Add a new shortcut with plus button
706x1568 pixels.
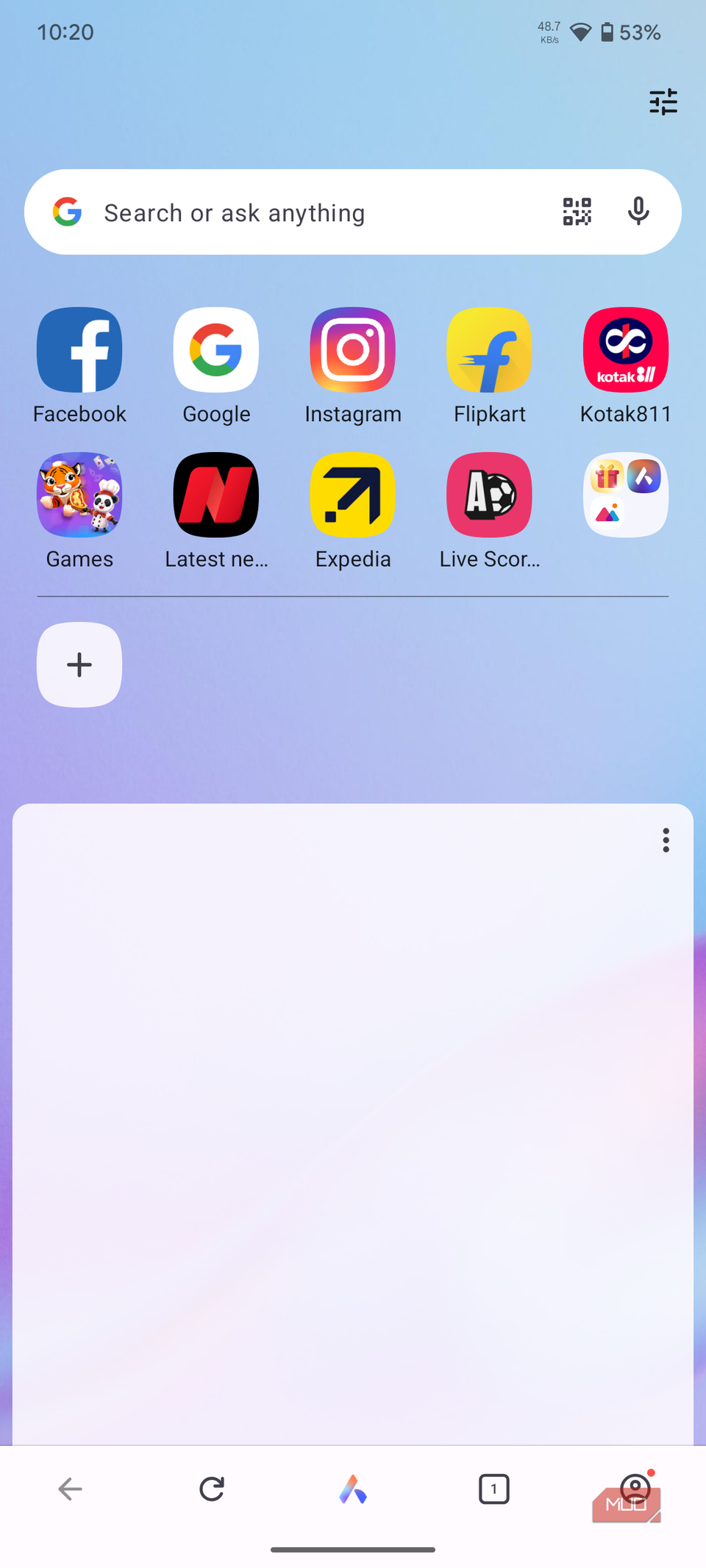click(79, 665)
